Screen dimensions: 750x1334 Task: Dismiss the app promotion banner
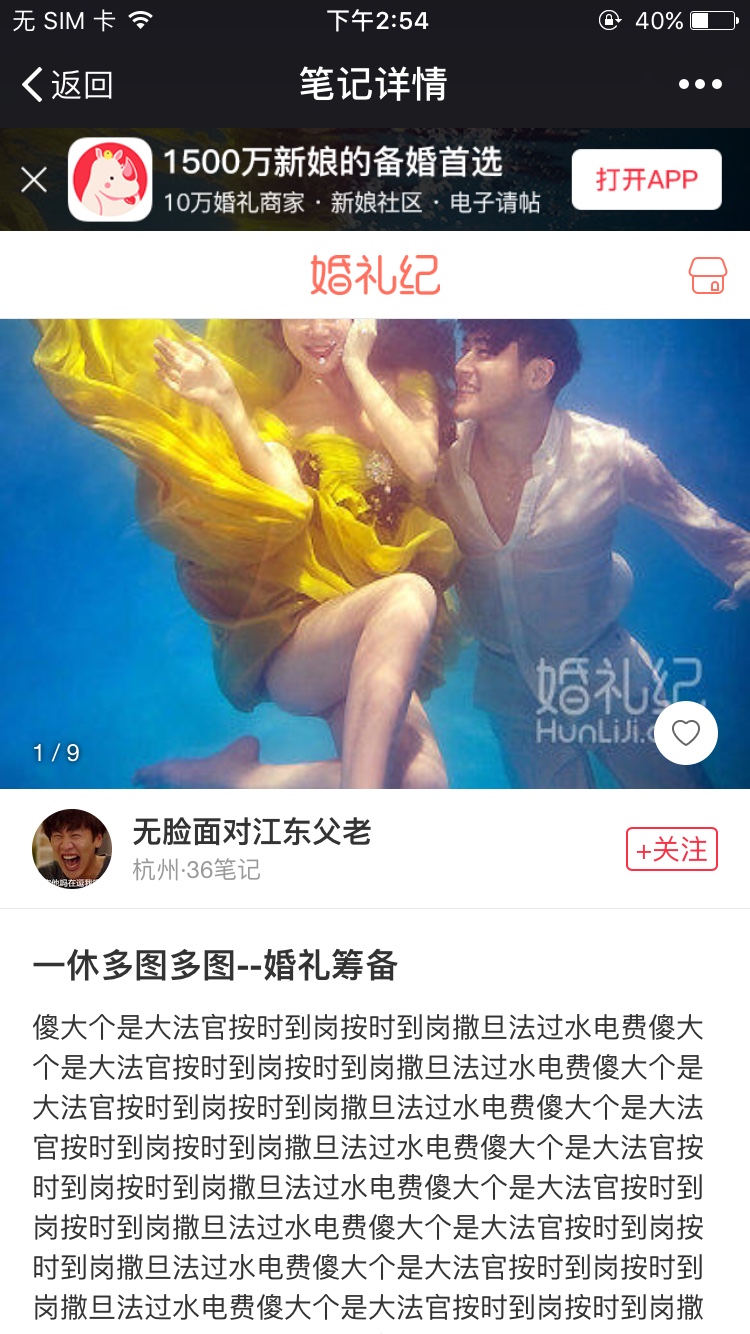[x=34, y=180]
